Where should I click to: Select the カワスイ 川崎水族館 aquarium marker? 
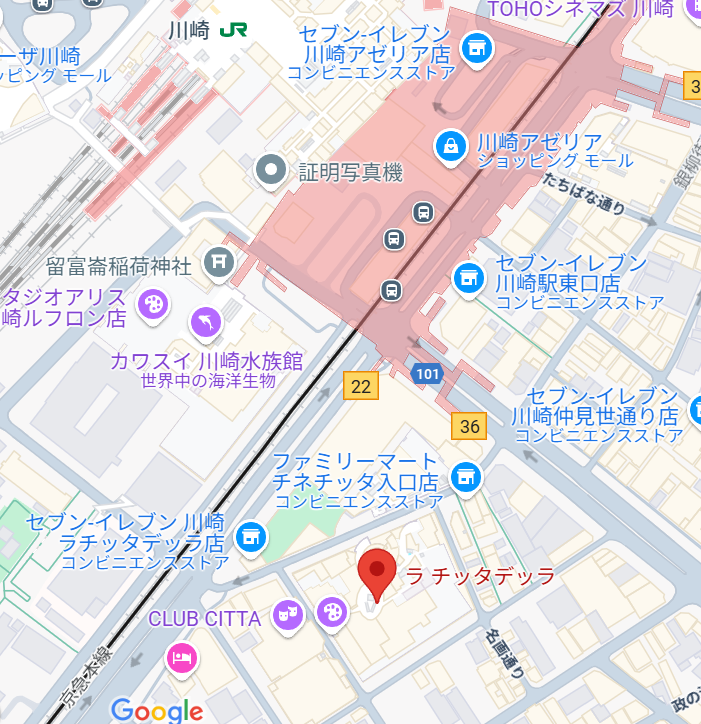point(206,322)
